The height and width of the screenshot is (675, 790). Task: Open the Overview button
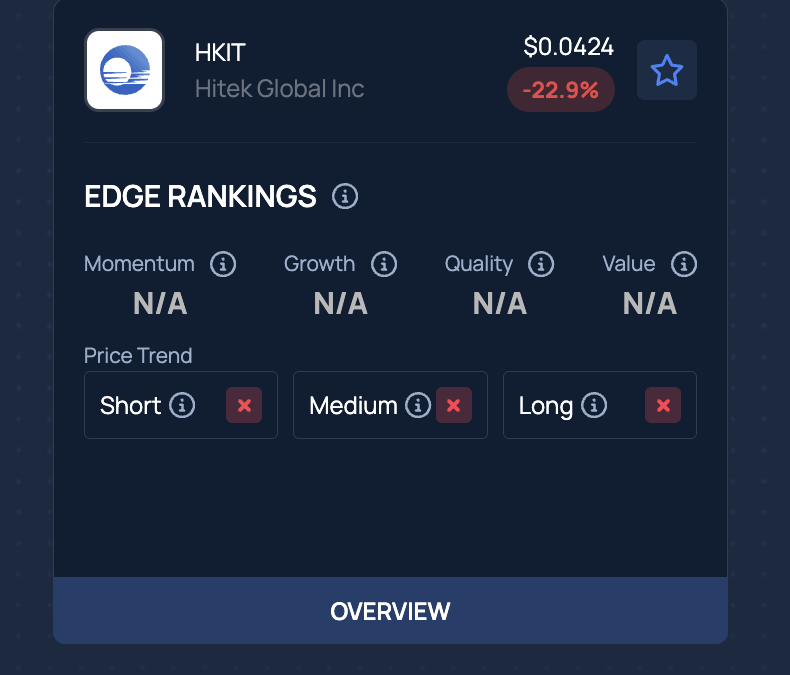[x=390, y=611]
